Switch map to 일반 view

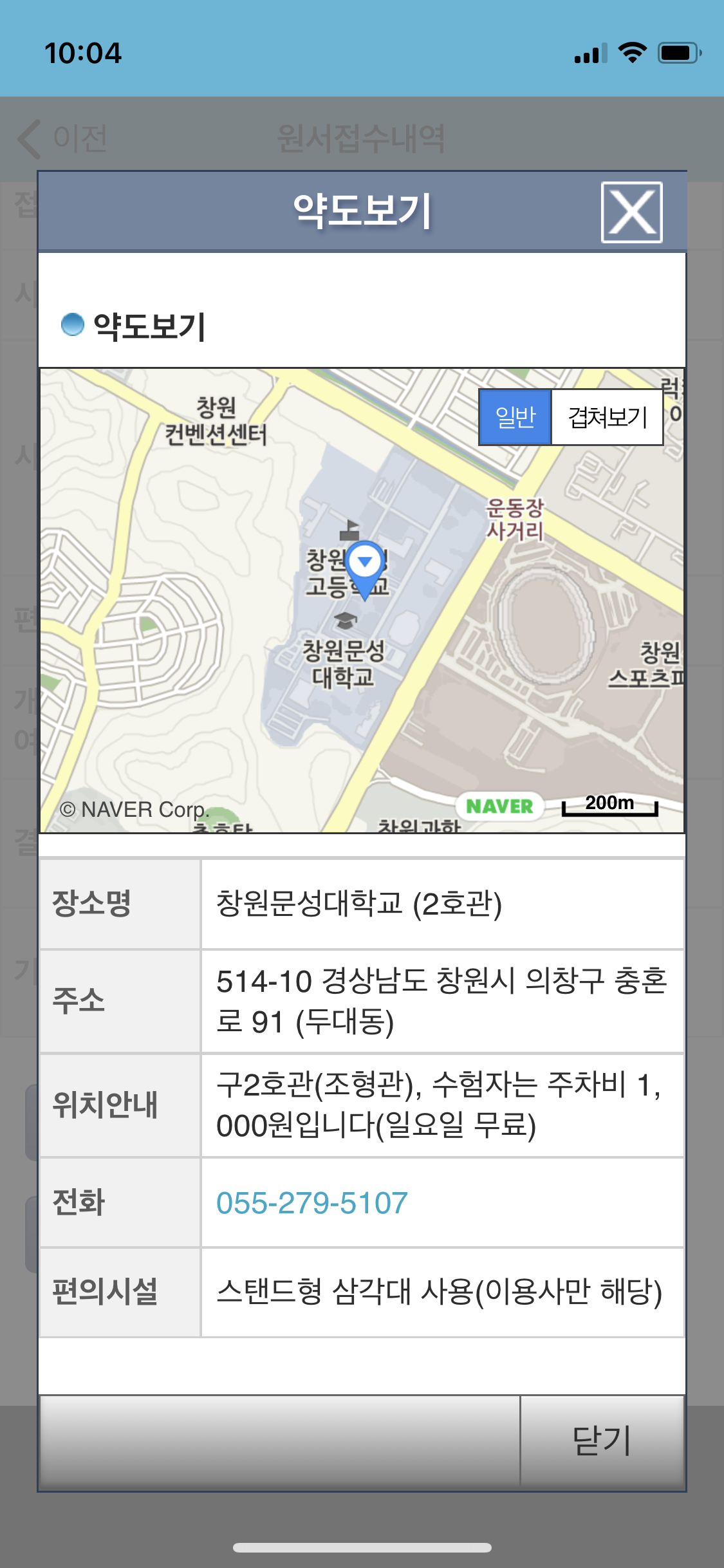(515, 417)
